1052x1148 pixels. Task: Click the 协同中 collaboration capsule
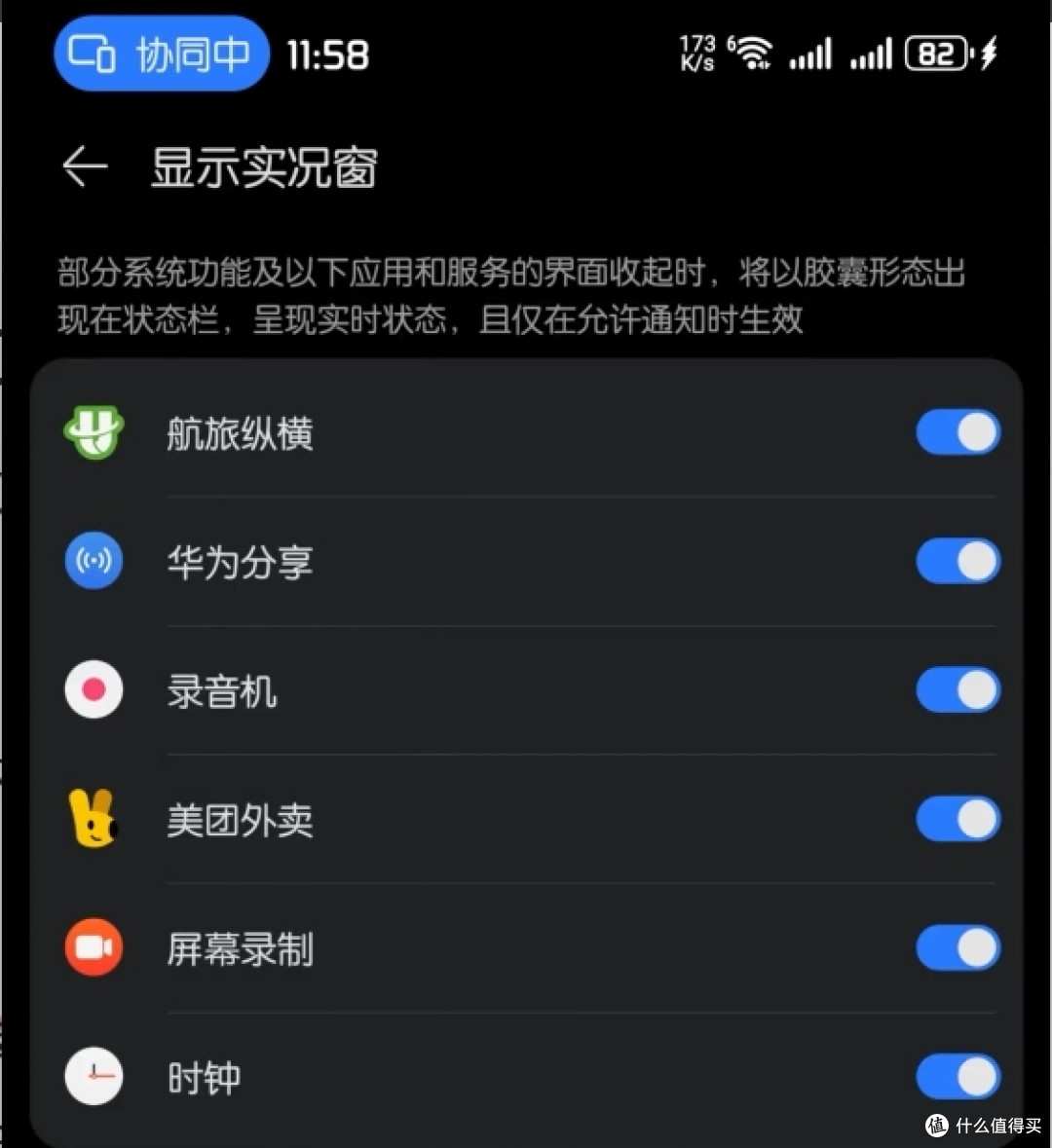(x=161, y=54)
